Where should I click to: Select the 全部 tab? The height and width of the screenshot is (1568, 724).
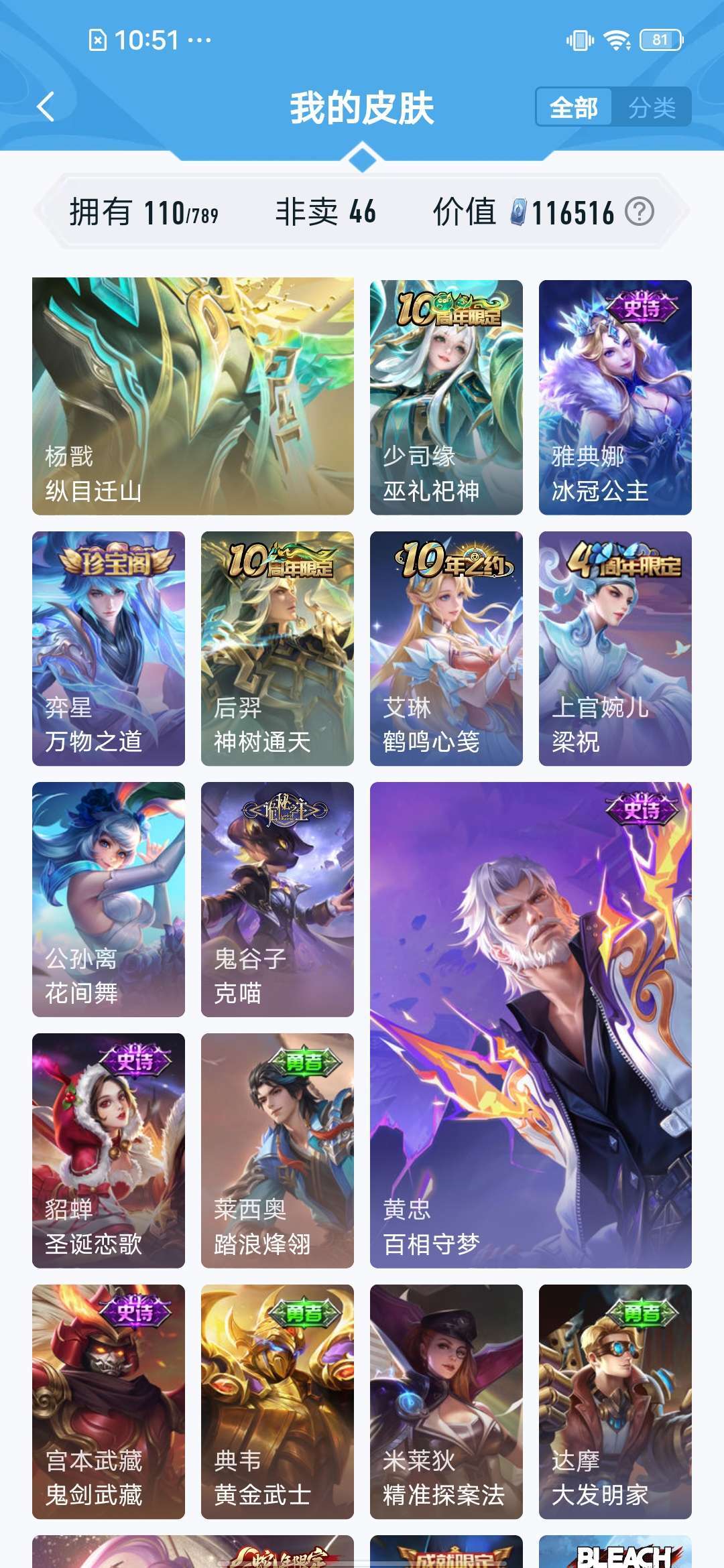click(x=575, y=106)
